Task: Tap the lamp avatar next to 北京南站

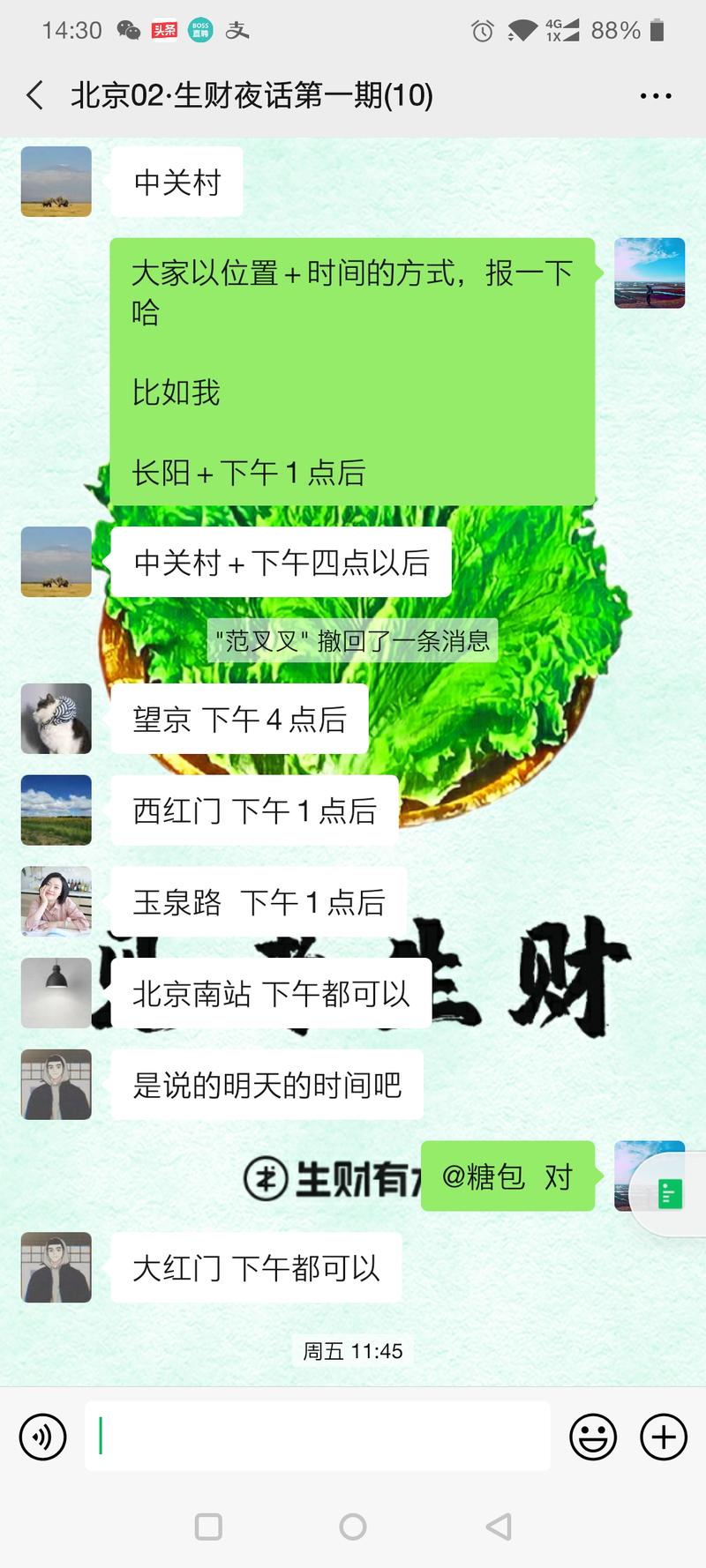Action: 55,993
